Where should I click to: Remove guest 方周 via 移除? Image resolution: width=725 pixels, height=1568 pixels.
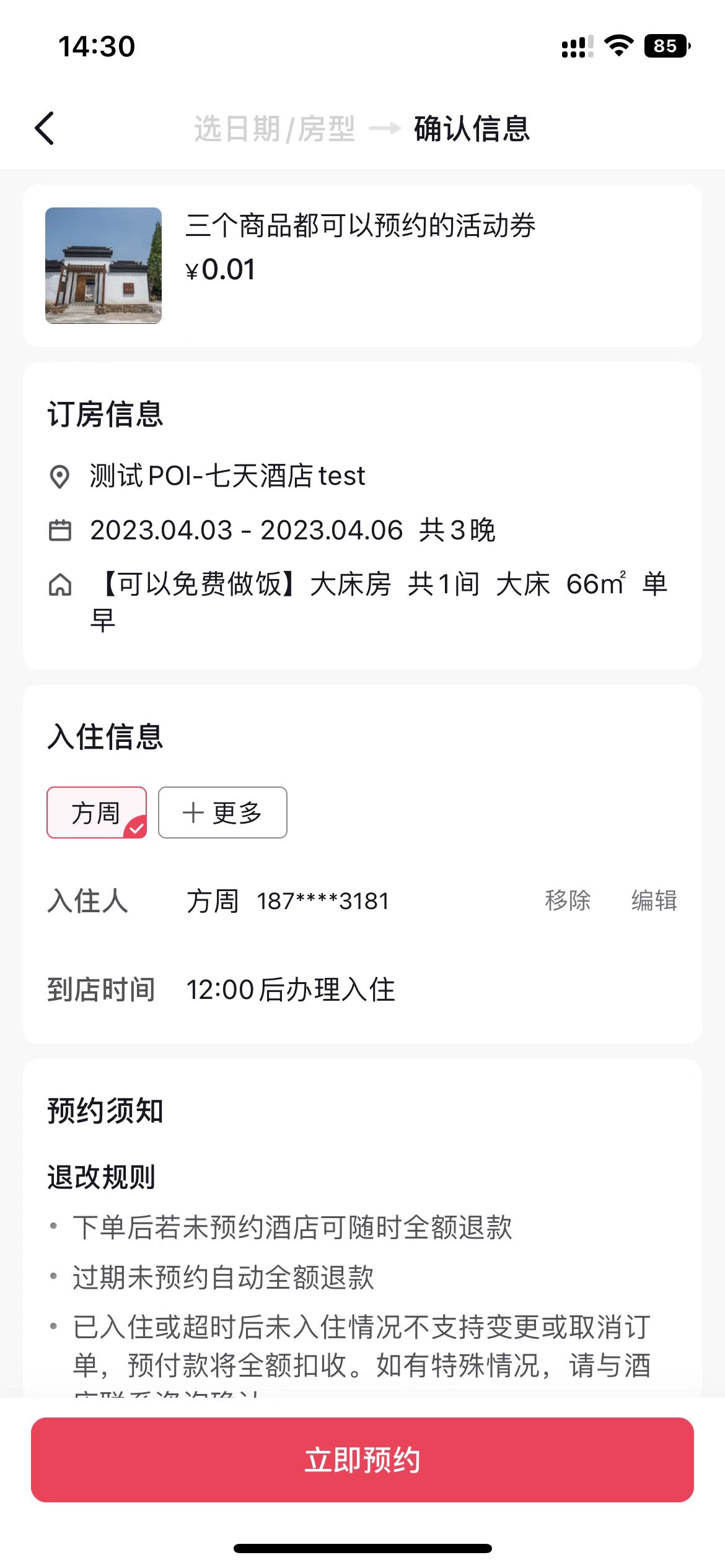click(568, 900)
